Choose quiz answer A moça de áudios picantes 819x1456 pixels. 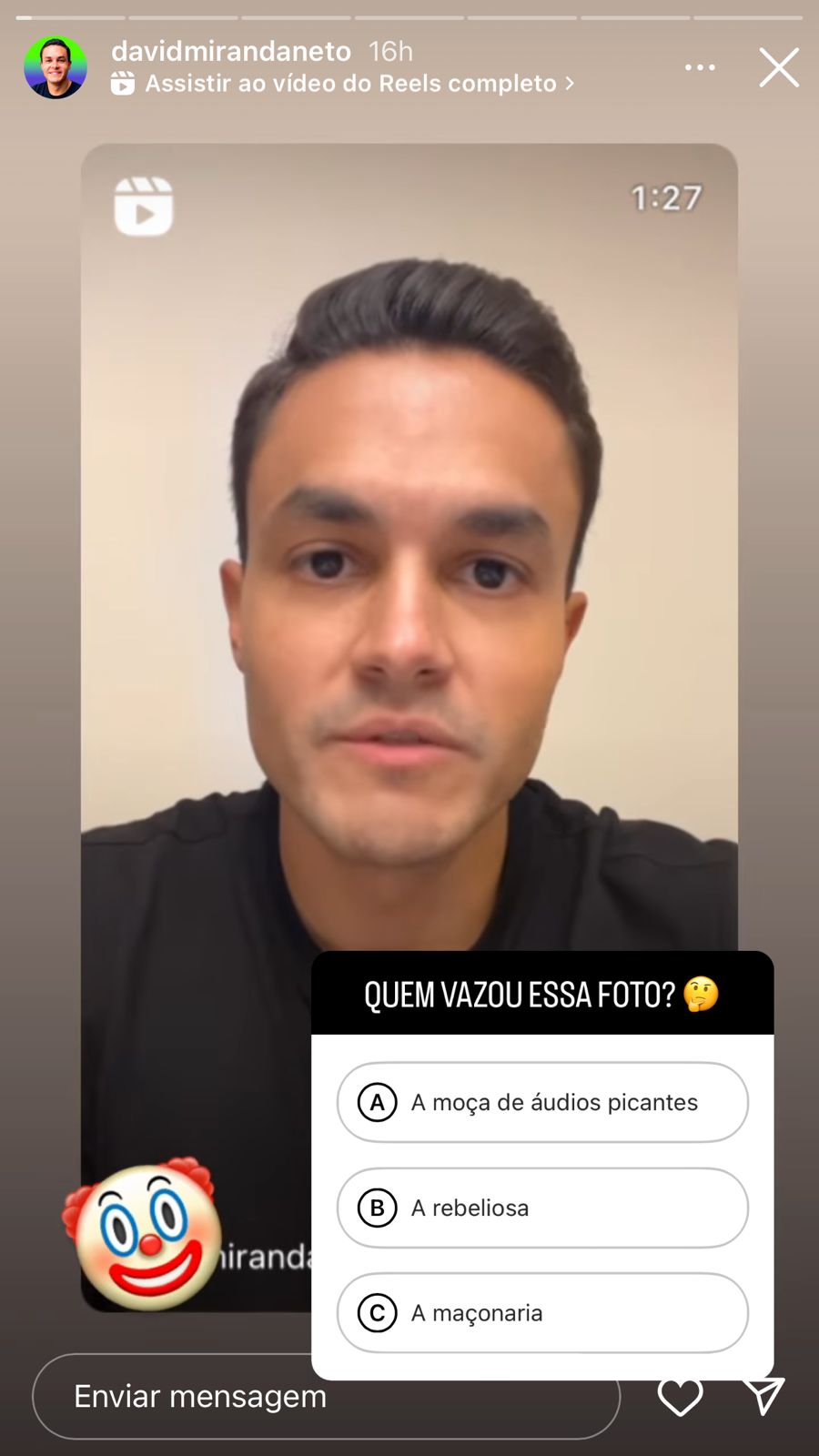click(542, 1102)
